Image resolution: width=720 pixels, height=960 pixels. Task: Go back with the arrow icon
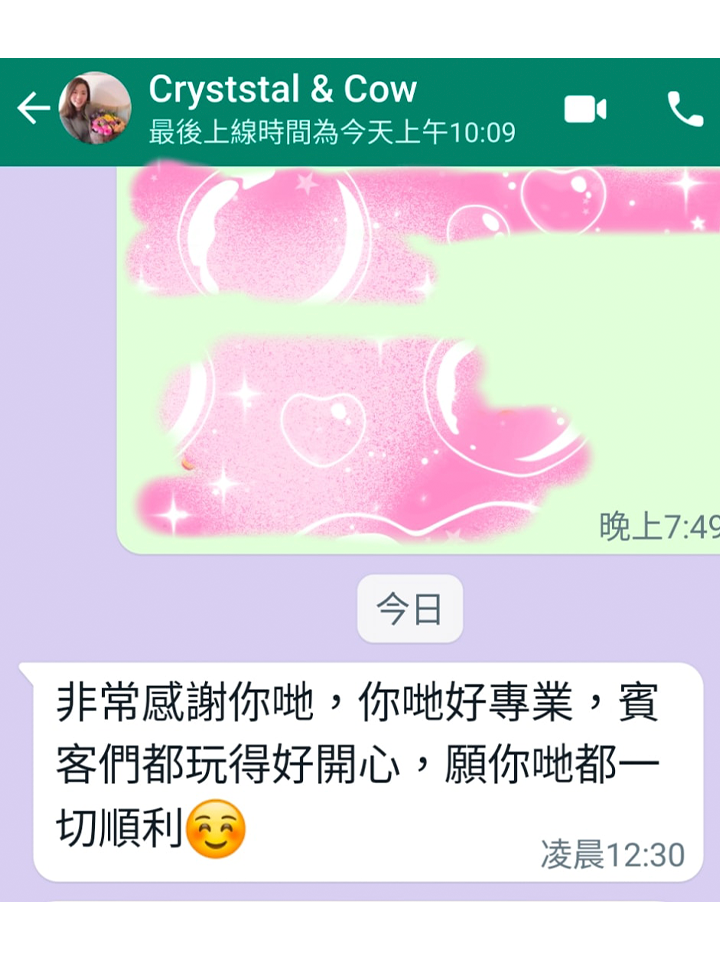33,109
